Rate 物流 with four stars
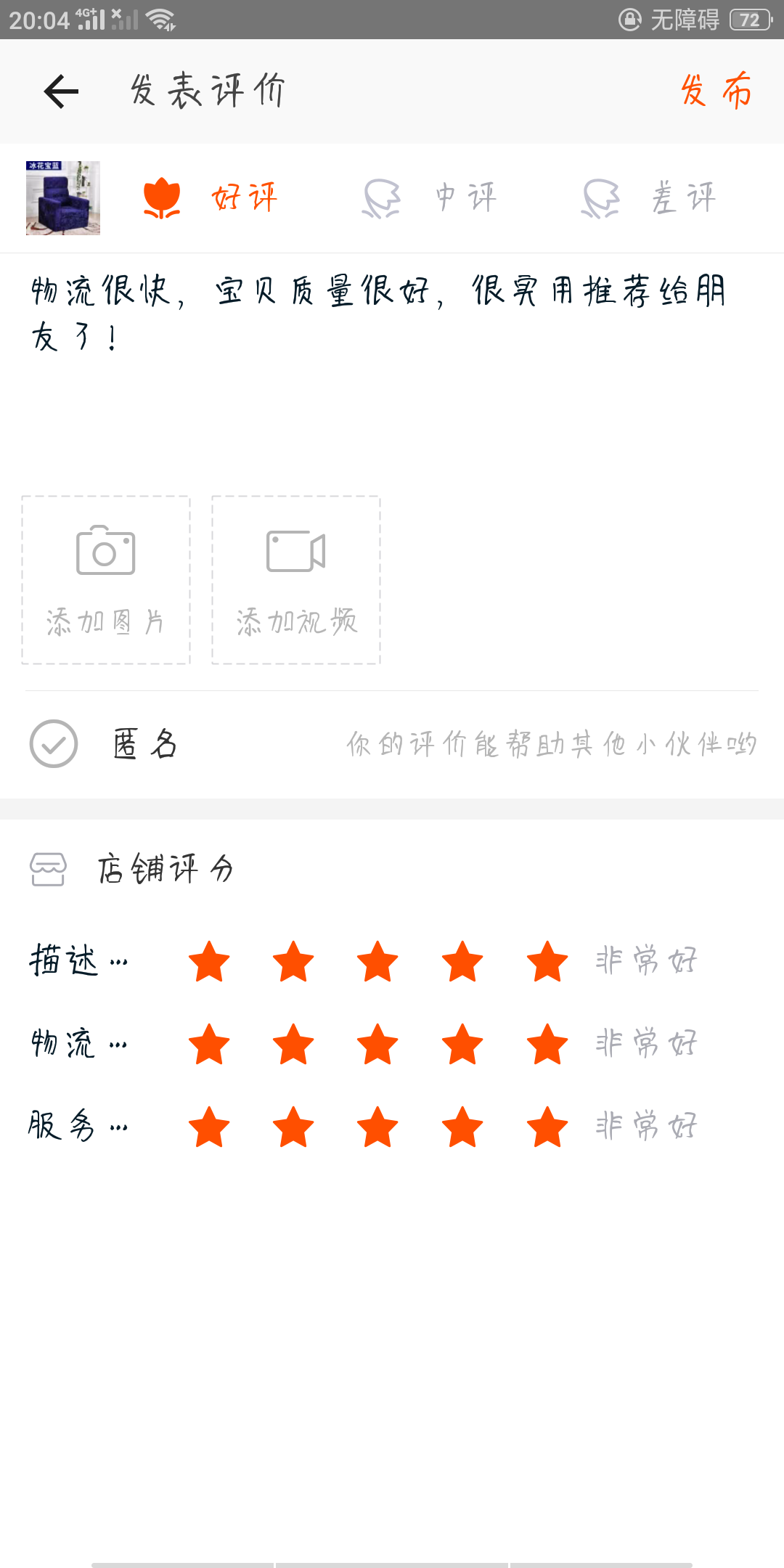This screenshot has width=784, height=1568. coord(462,1044)
